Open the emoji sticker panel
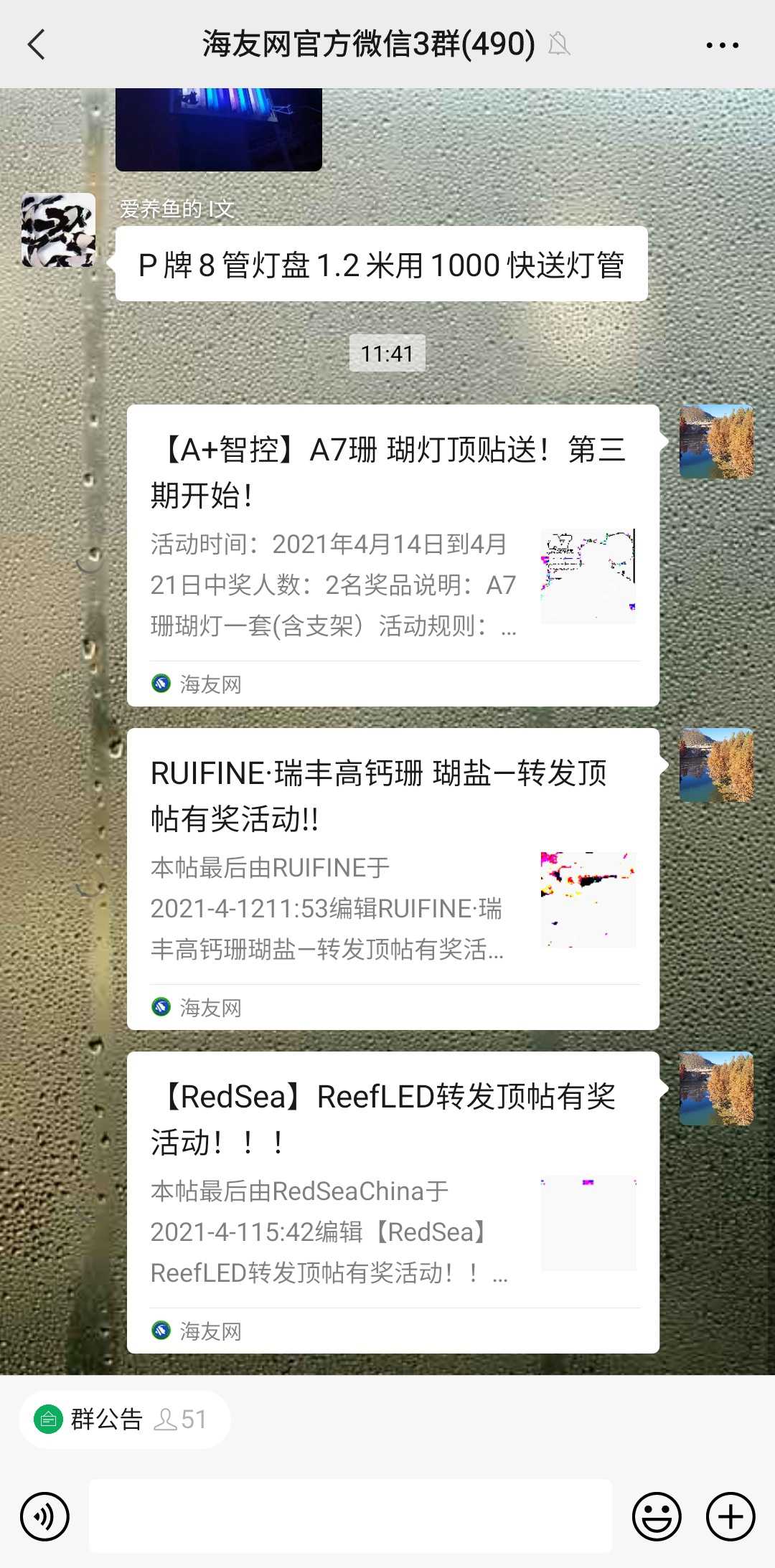This screenshot has width=775, height=1568. click(656, 1516)
